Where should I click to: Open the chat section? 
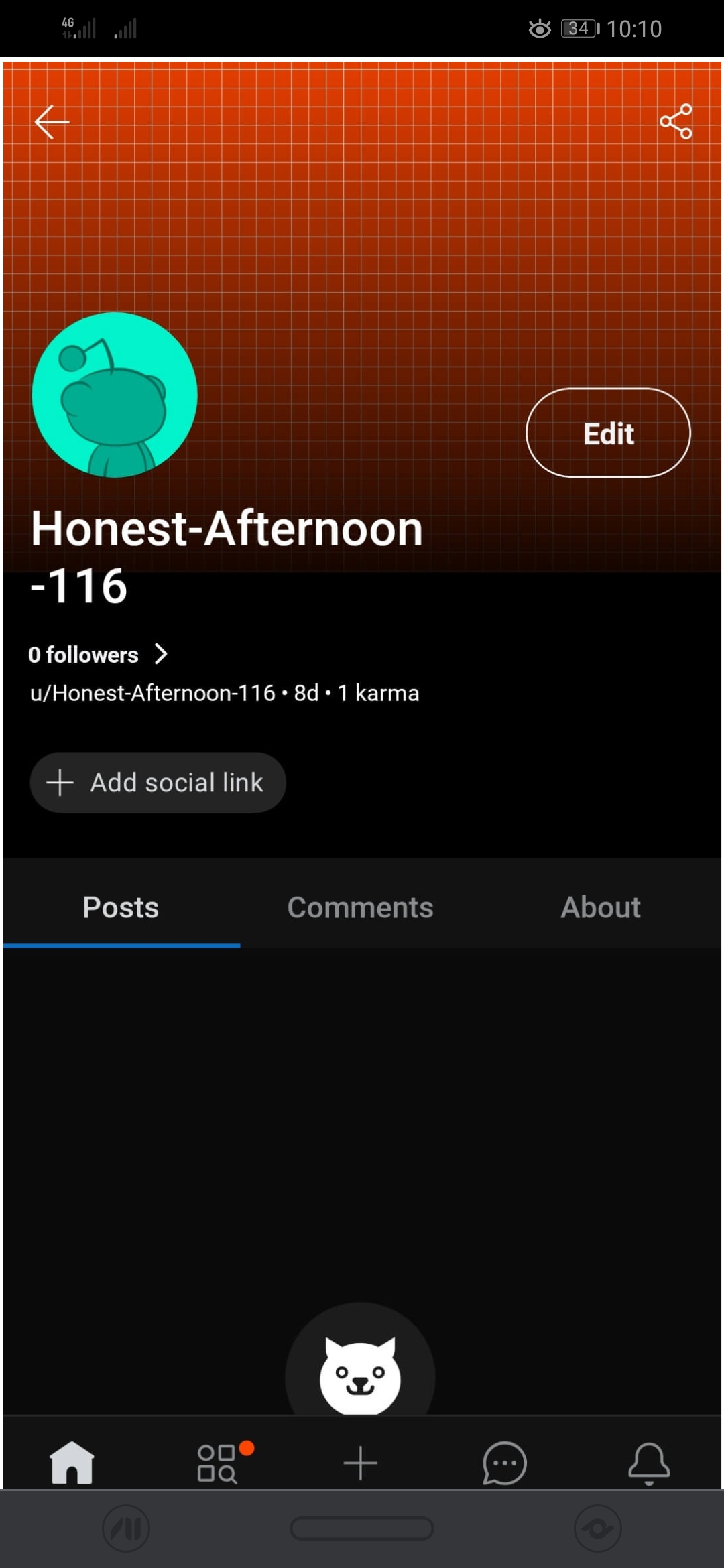504,1463
